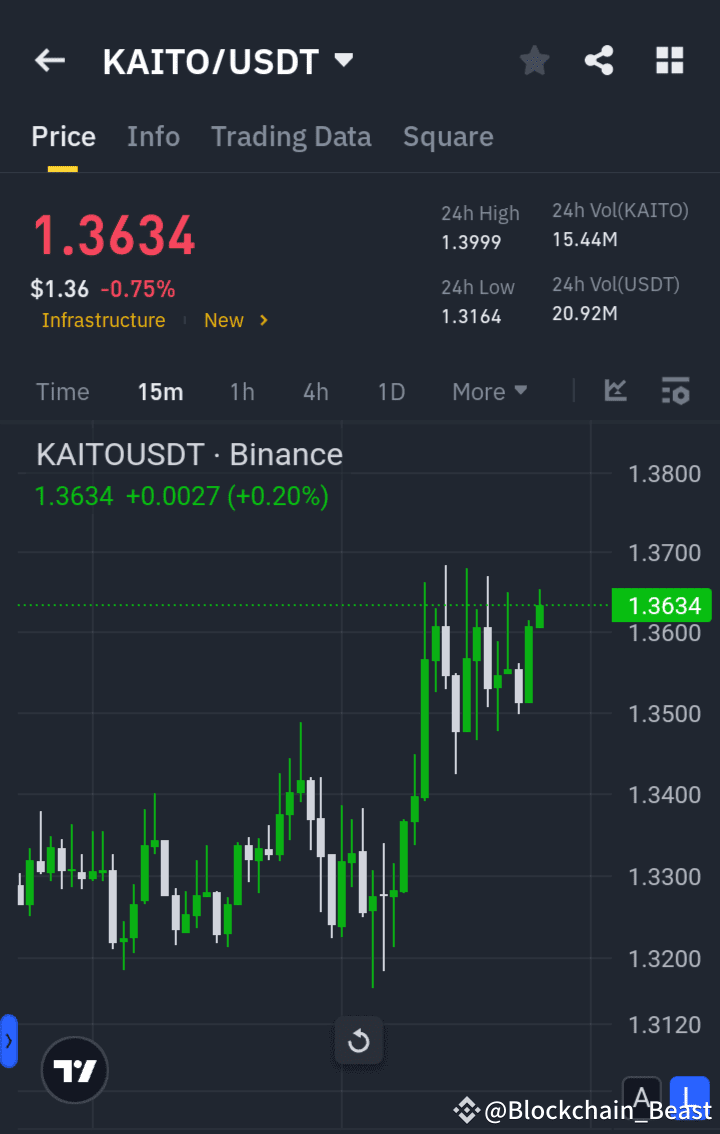720x1134 pixels.
Task: Click the refresh icon below the chart
Action: point(358,1040)
